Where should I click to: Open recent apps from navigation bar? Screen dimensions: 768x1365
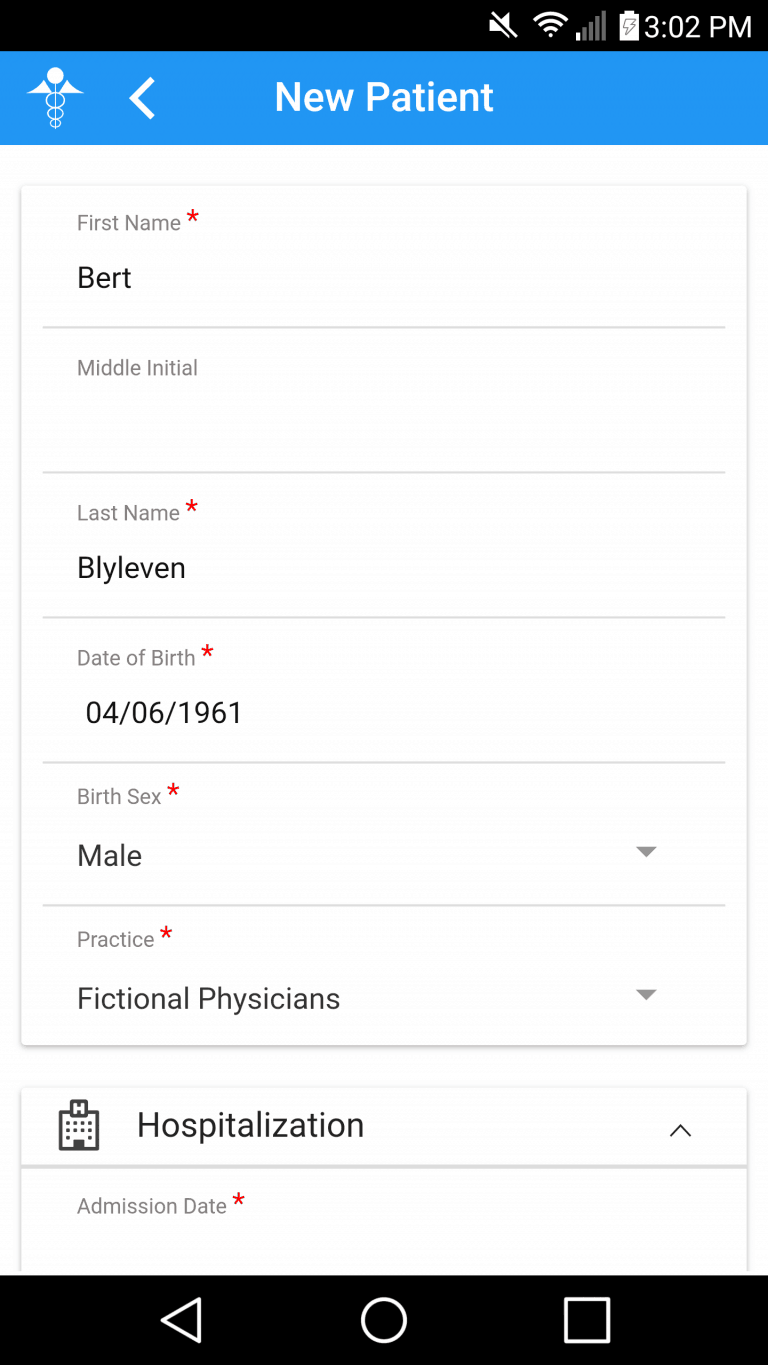click(x=587, y=1320)
